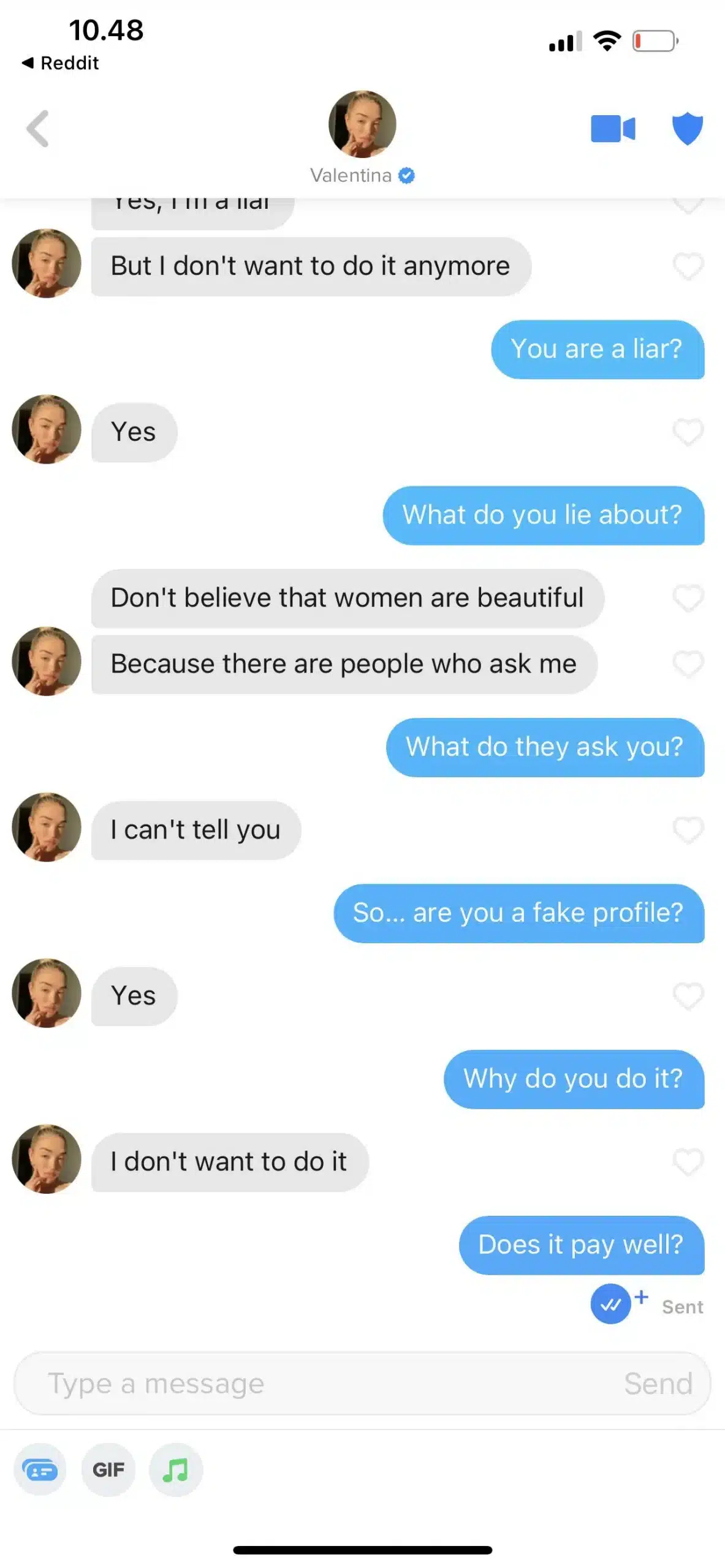Open the contact card sharing icon
725x1568 pixels.
pos(40,1469)
